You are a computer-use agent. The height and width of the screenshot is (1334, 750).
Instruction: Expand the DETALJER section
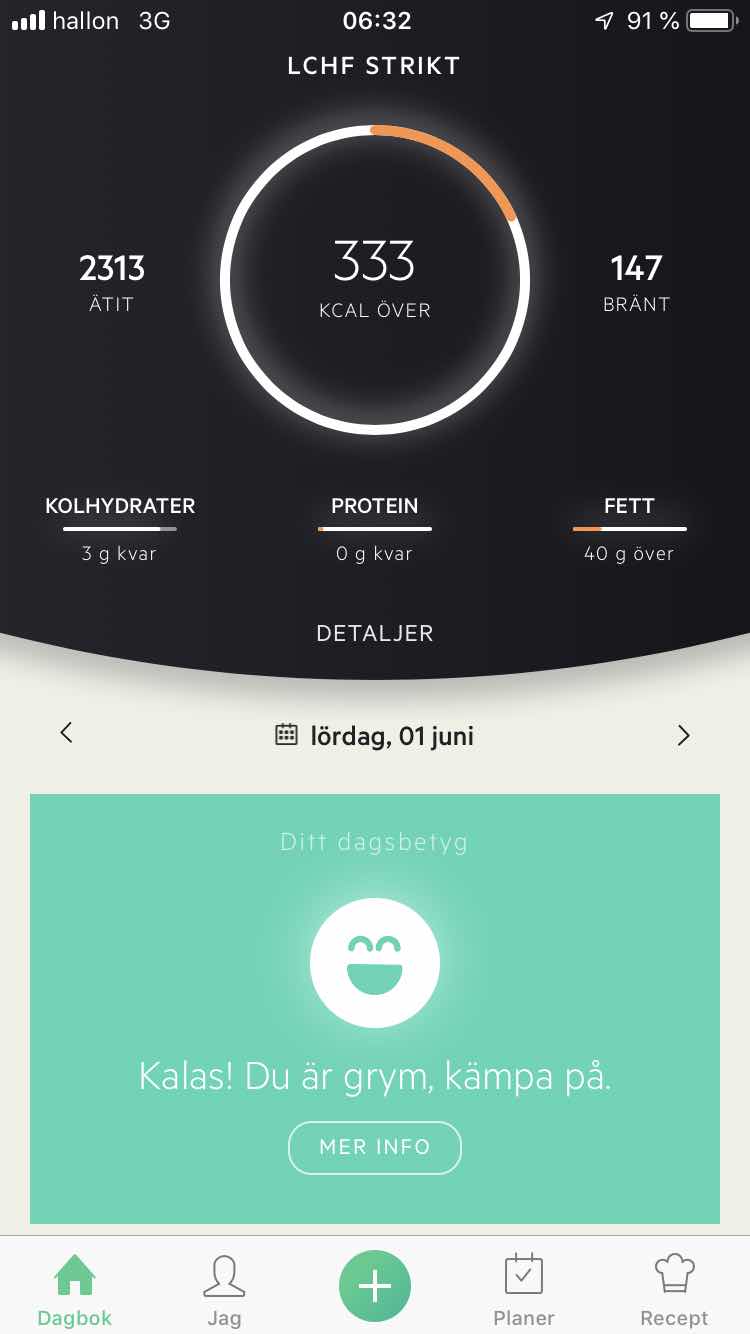click(x=375, y=633)
